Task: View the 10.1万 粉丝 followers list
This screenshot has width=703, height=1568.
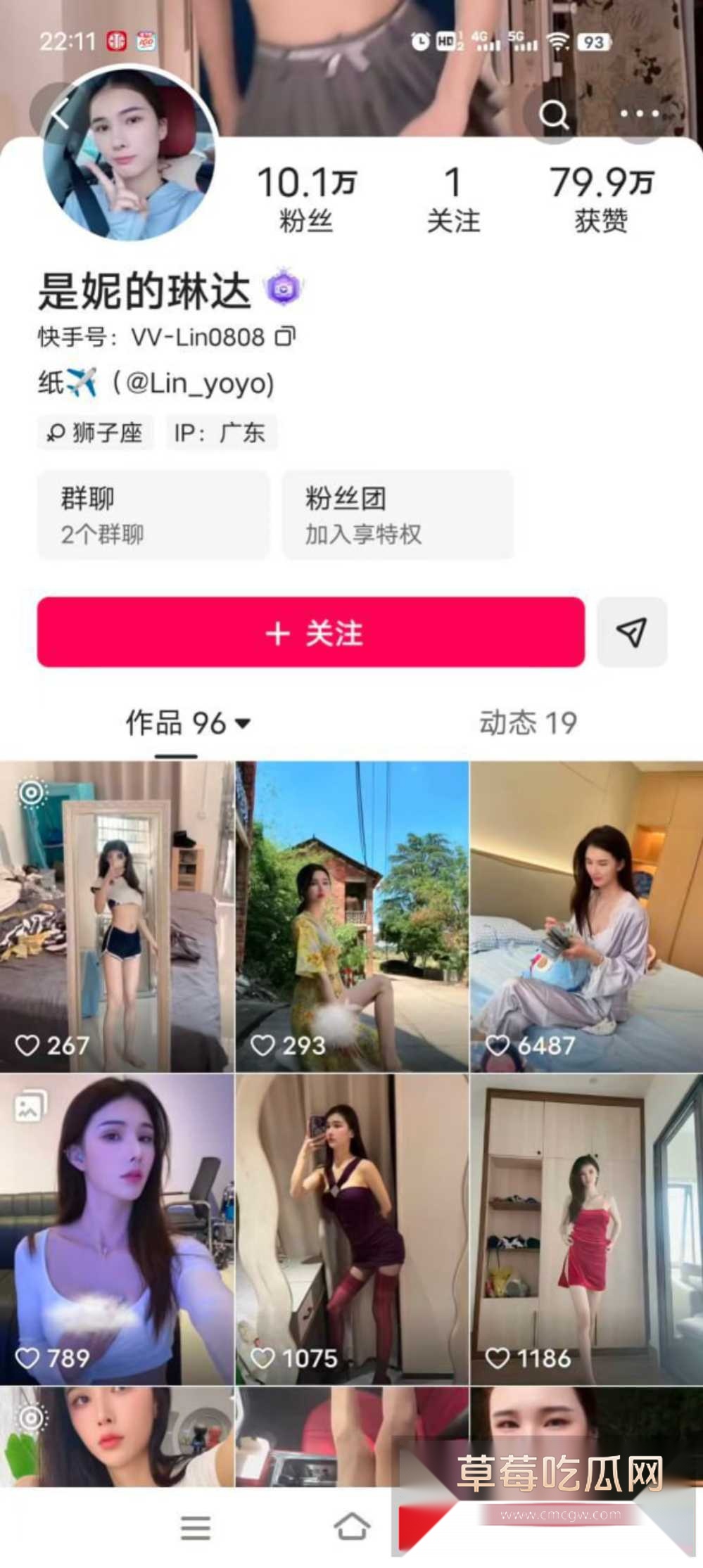Action: [306, 198]
